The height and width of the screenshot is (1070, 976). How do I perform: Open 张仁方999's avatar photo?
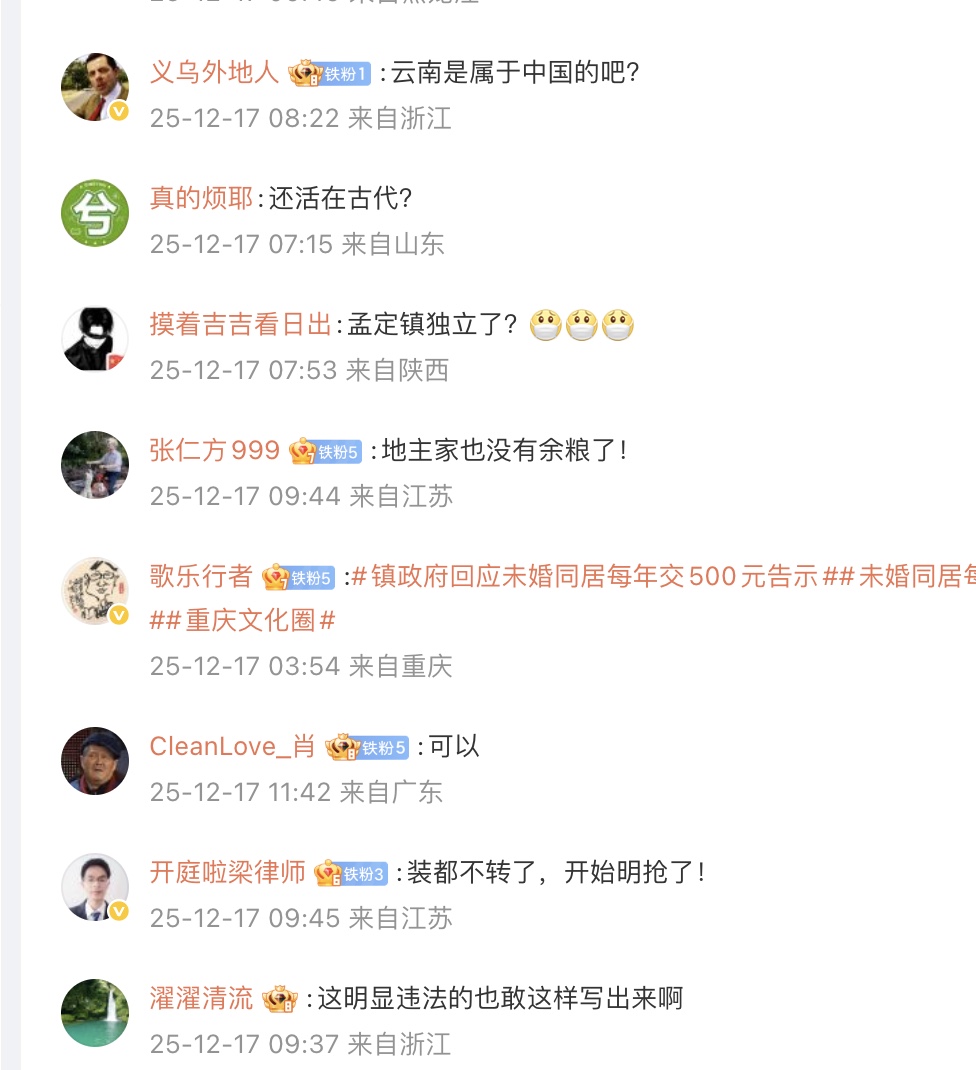(95, 464)
